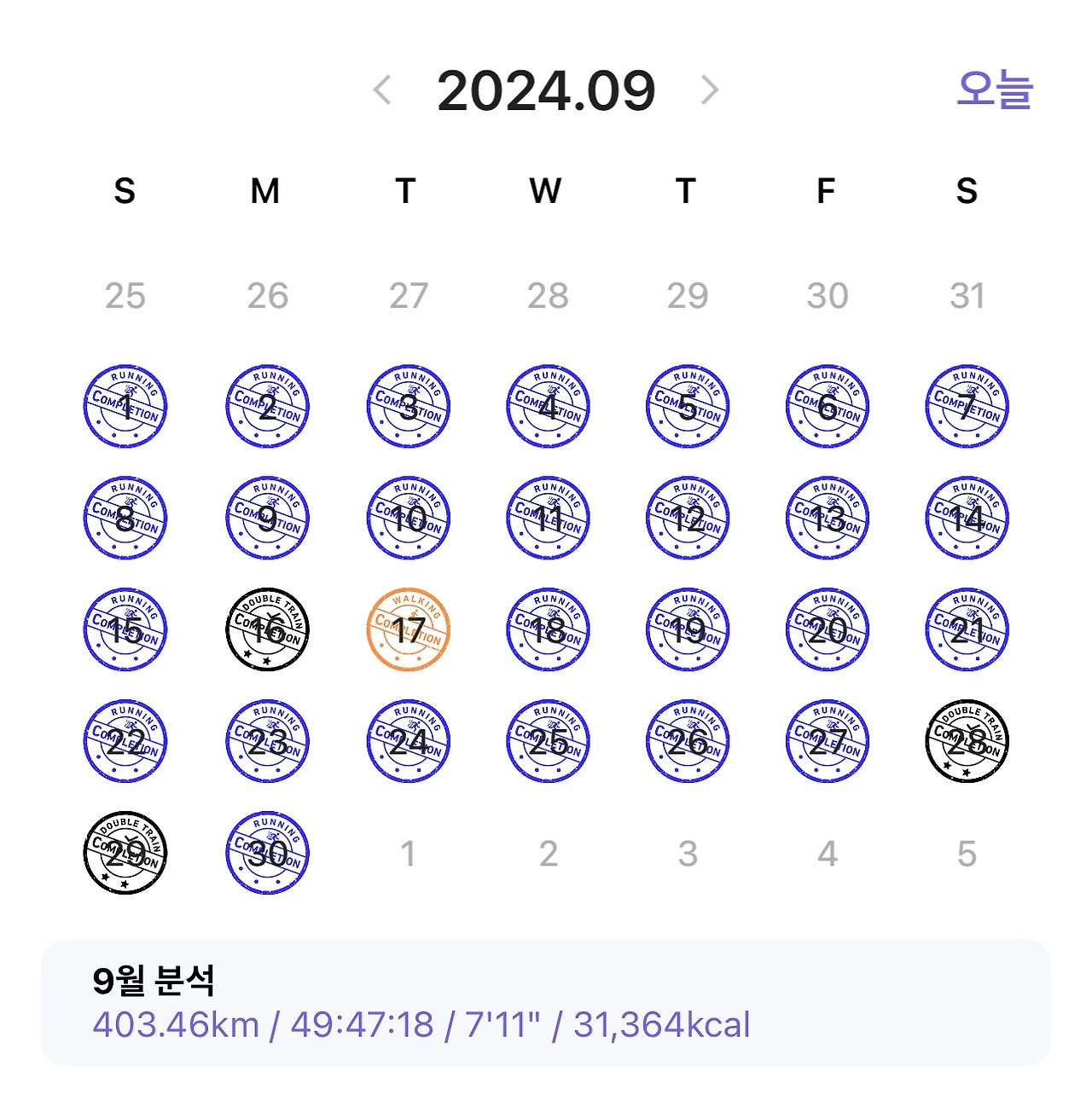This screenshot has width=1092, height=1101.
Task: Go to the next month
Action: 710,90
